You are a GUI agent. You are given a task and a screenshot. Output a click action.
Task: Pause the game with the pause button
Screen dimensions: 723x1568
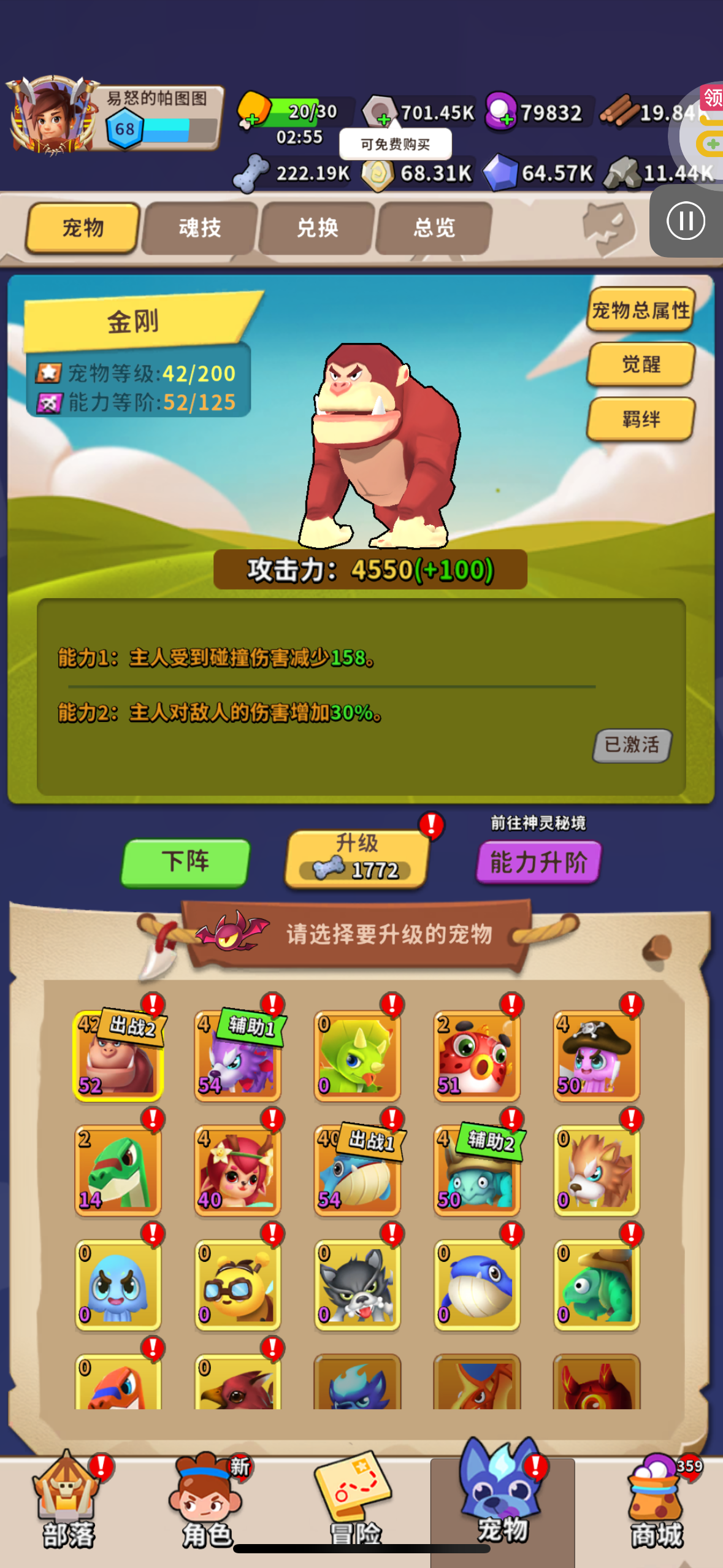point(686,221)
